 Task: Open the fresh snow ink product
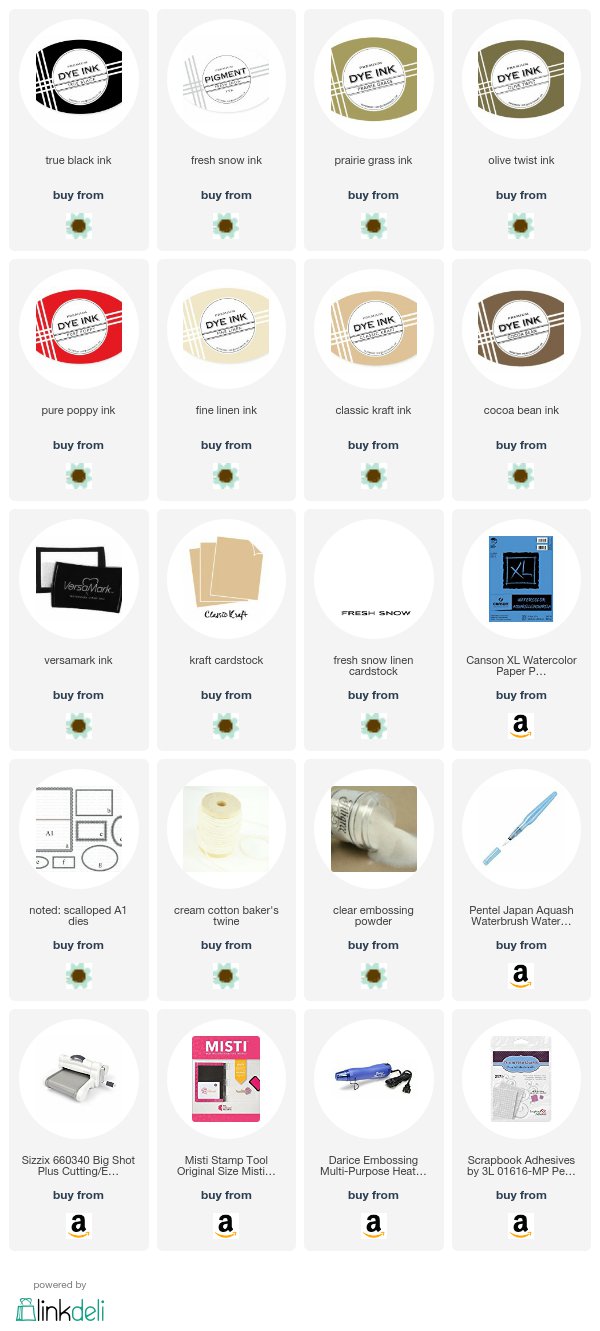[x=226, y=130]
